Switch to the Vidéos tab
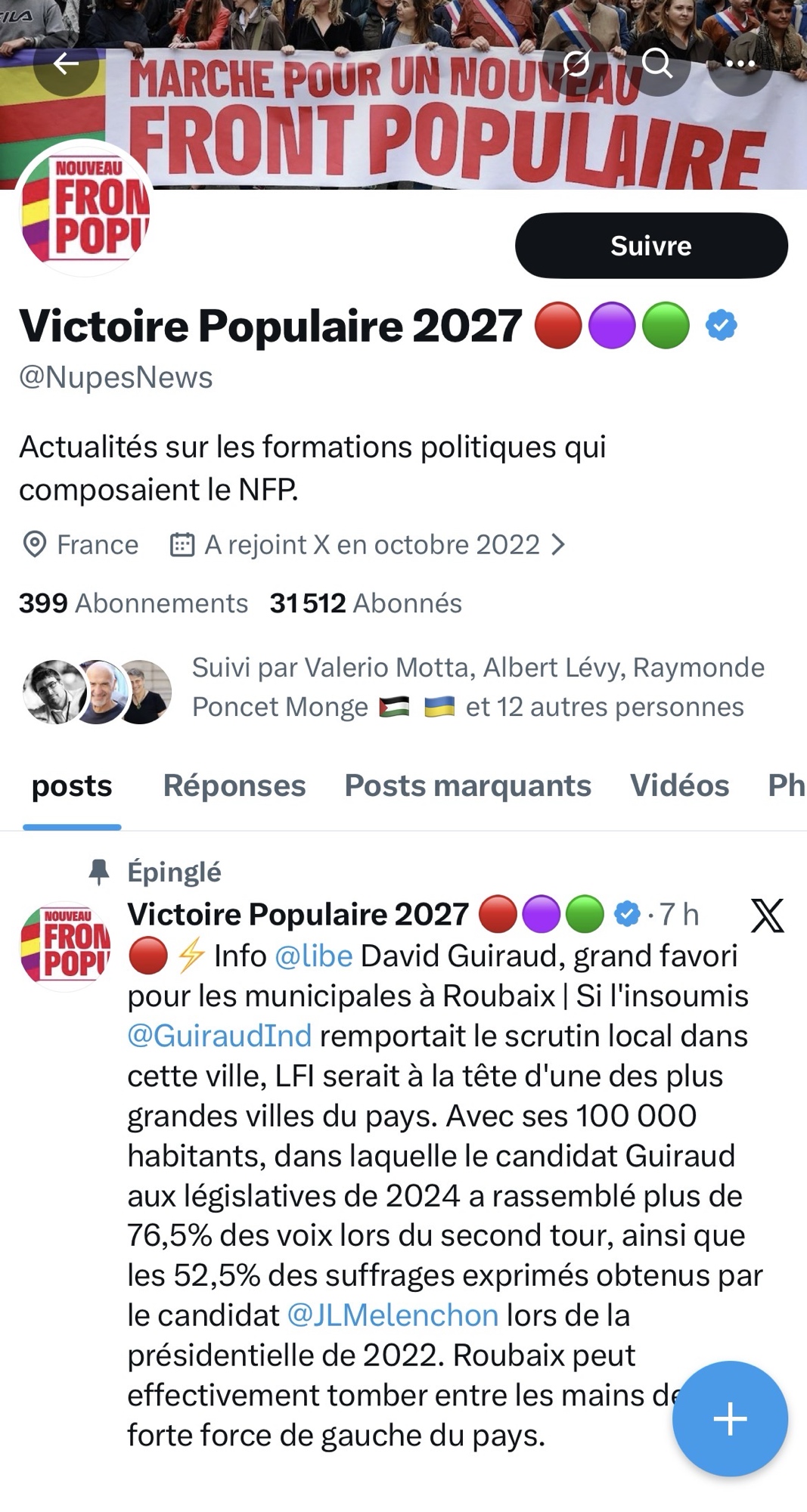 click(x=679, y=786)
